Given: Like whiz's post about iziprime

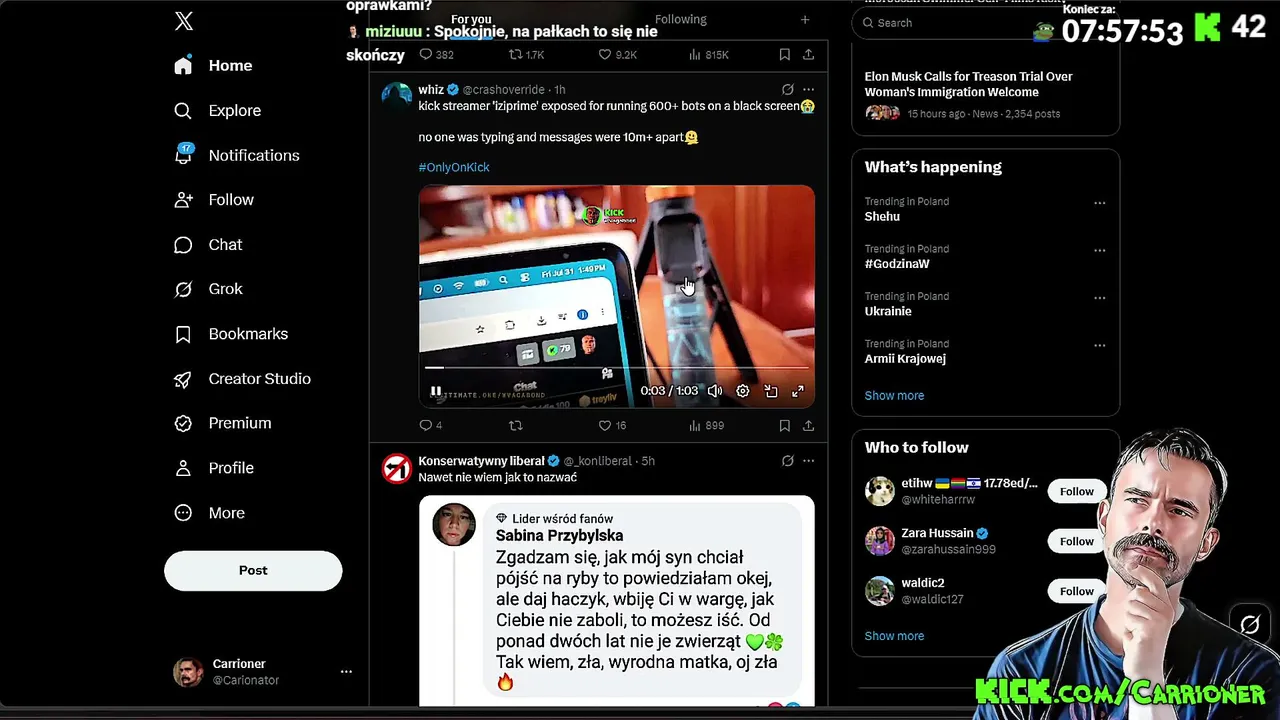Looking at the screenshot, I should click(x=612, y=425).
